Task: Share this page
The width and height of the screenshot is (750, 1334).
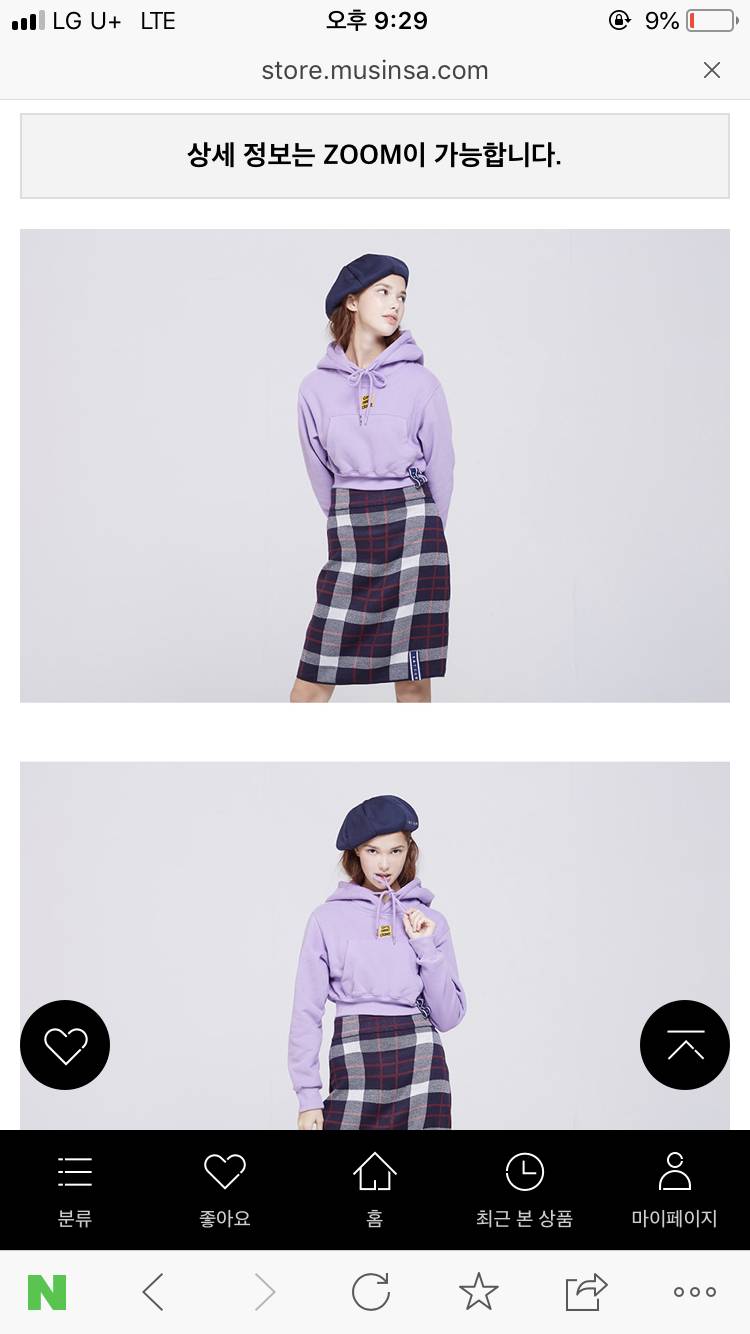Action: point(586,1292)
